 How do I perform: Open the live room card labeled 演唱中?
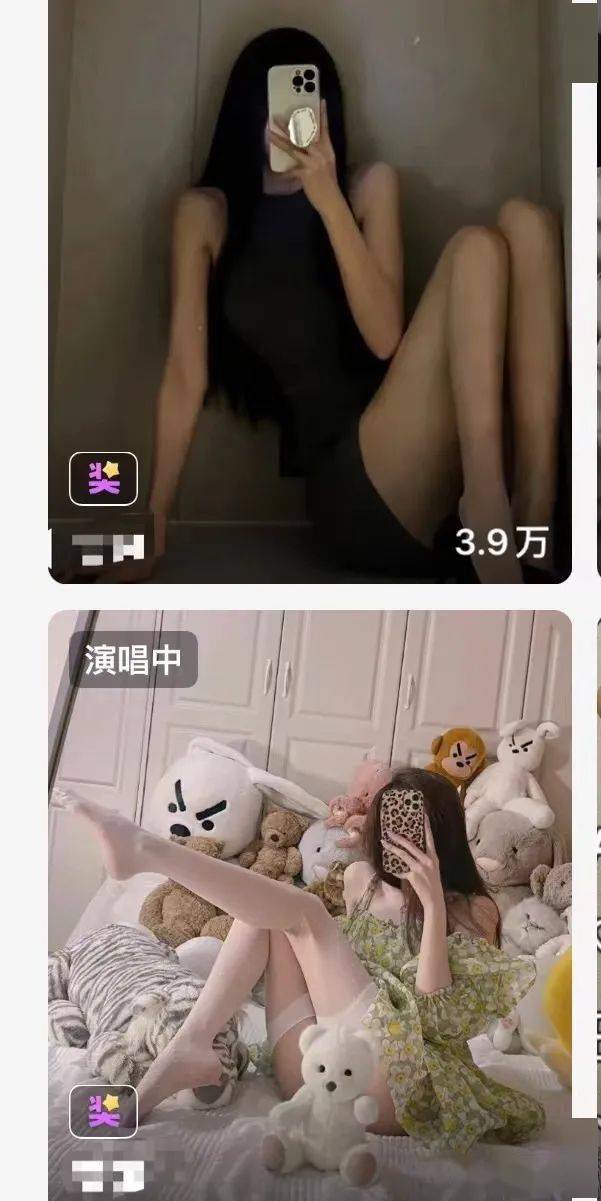click(x=310, y=900)
